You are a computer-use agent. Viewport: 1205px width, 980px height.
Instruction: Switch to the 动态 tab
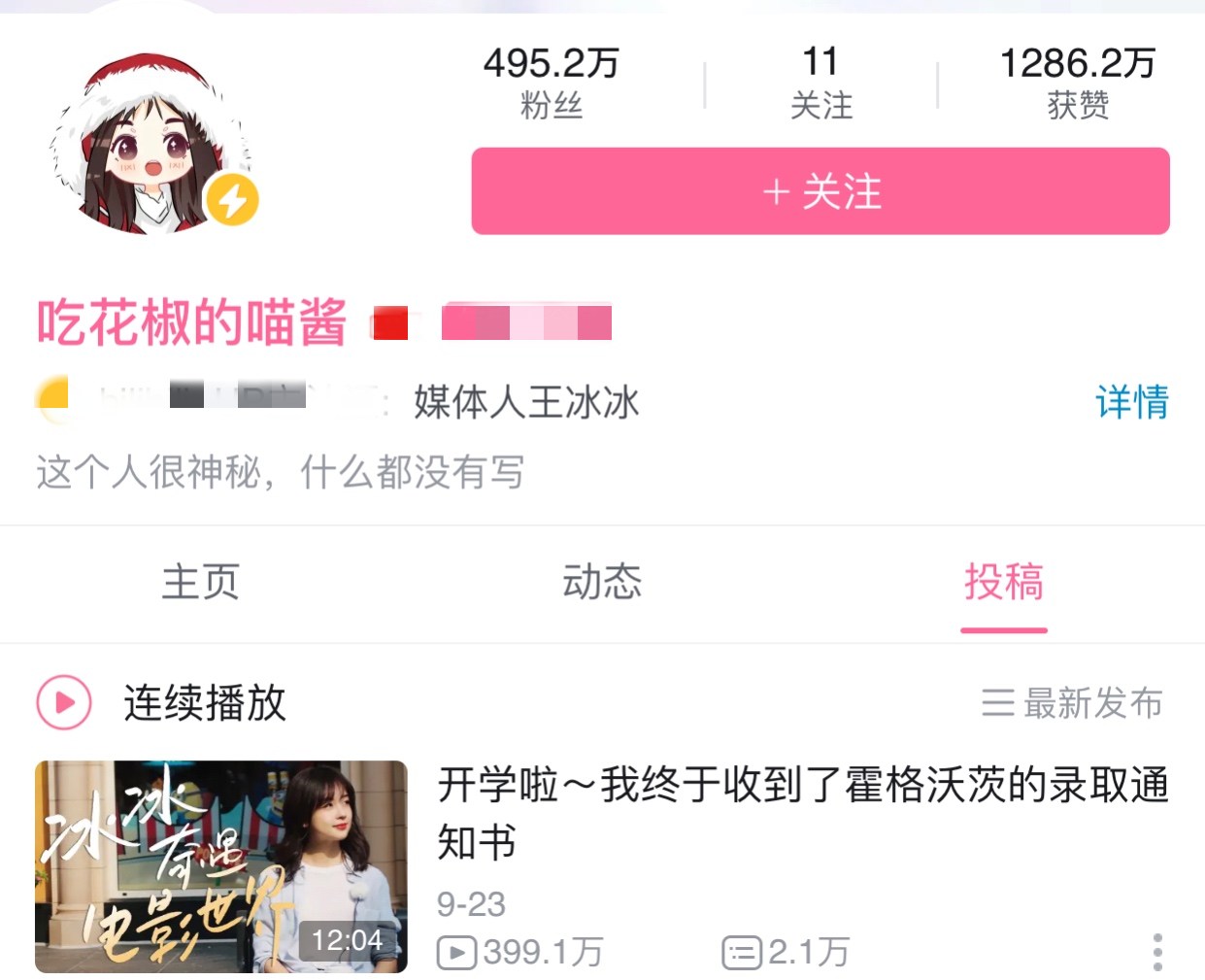(602, 583)
